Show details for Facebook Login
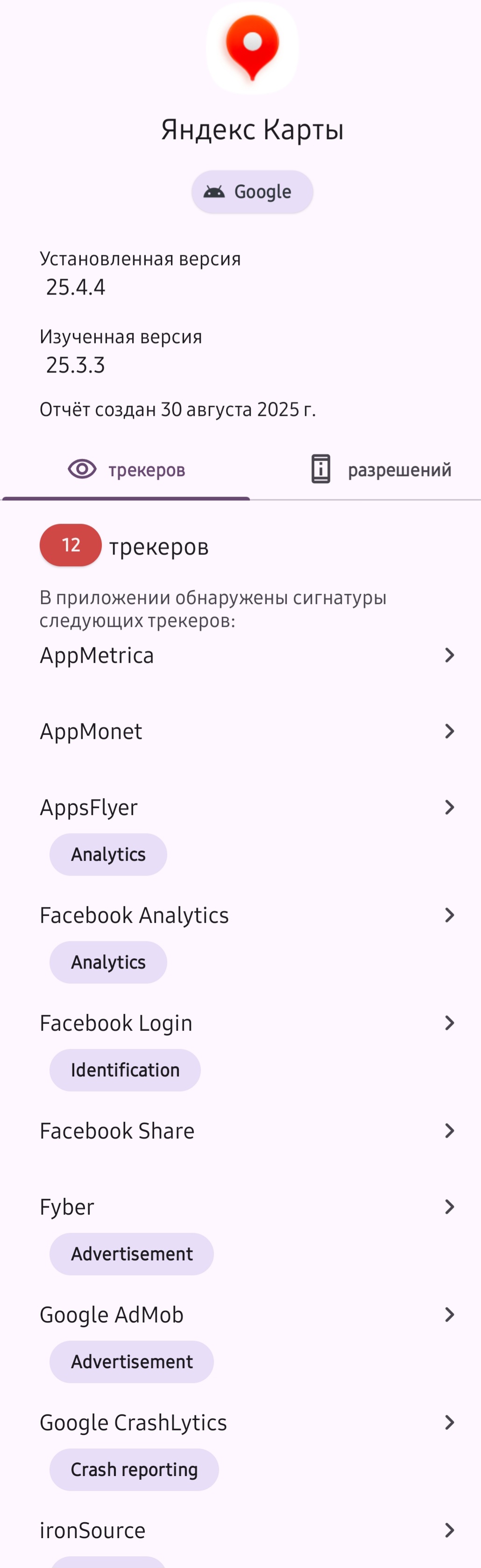Screen dimensions: 481x1568 [247, 1023]
